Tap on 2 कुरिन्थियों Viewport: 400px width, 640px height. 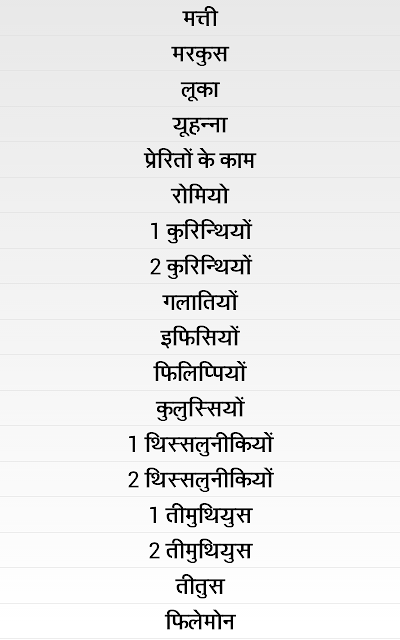pos(200,267)
